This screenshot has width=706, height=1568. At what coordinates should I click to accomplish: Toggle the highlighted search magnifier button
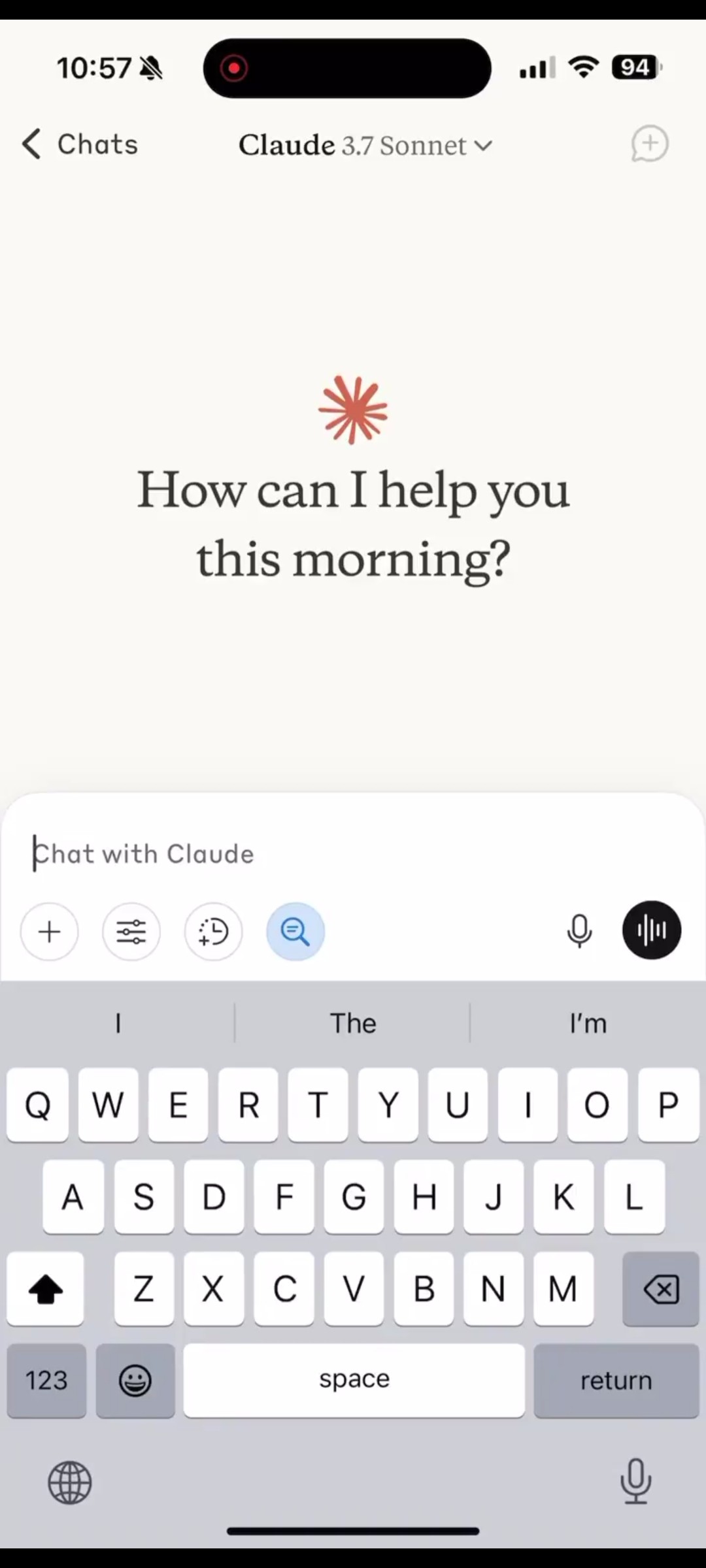pyautogui.click(x=295, y=932)
